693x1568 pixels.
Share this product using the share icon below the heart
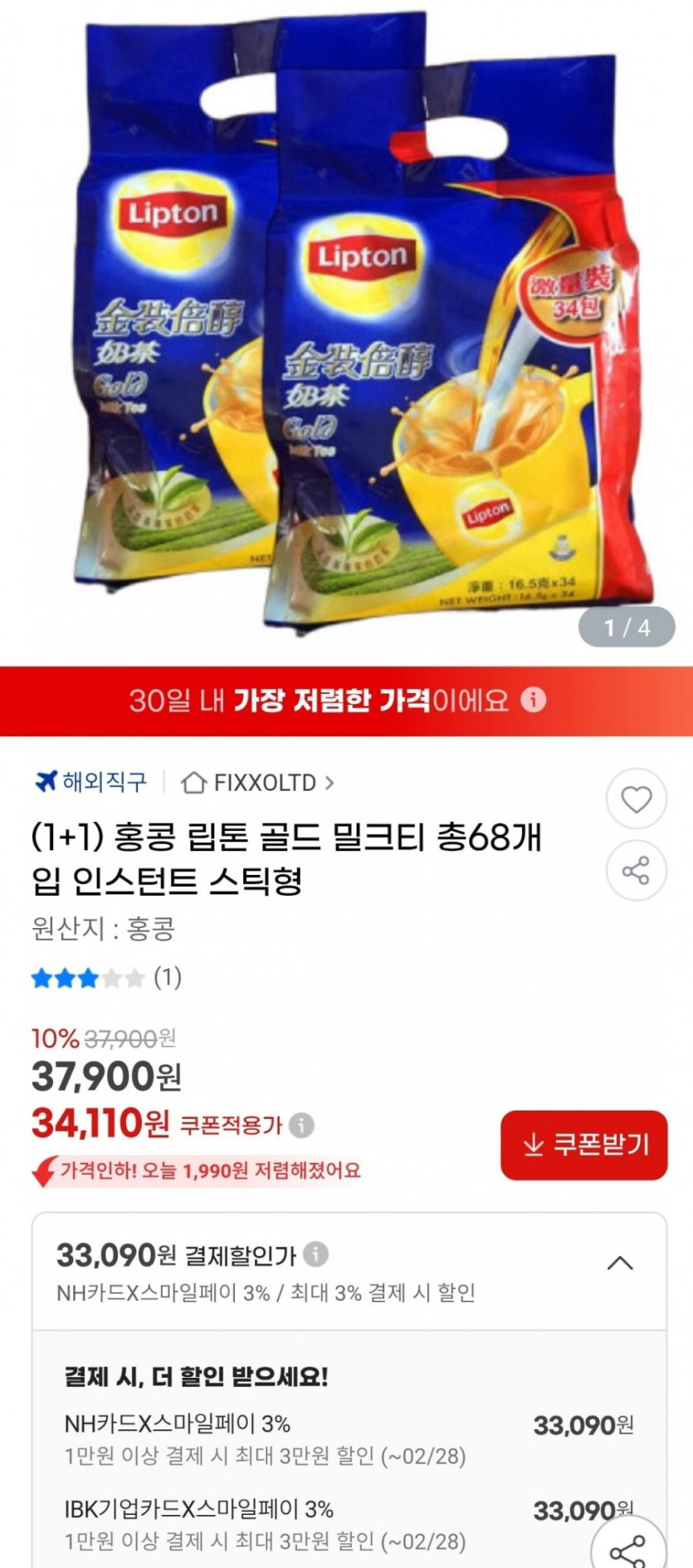pyautogui.click(x=636, y=871)
